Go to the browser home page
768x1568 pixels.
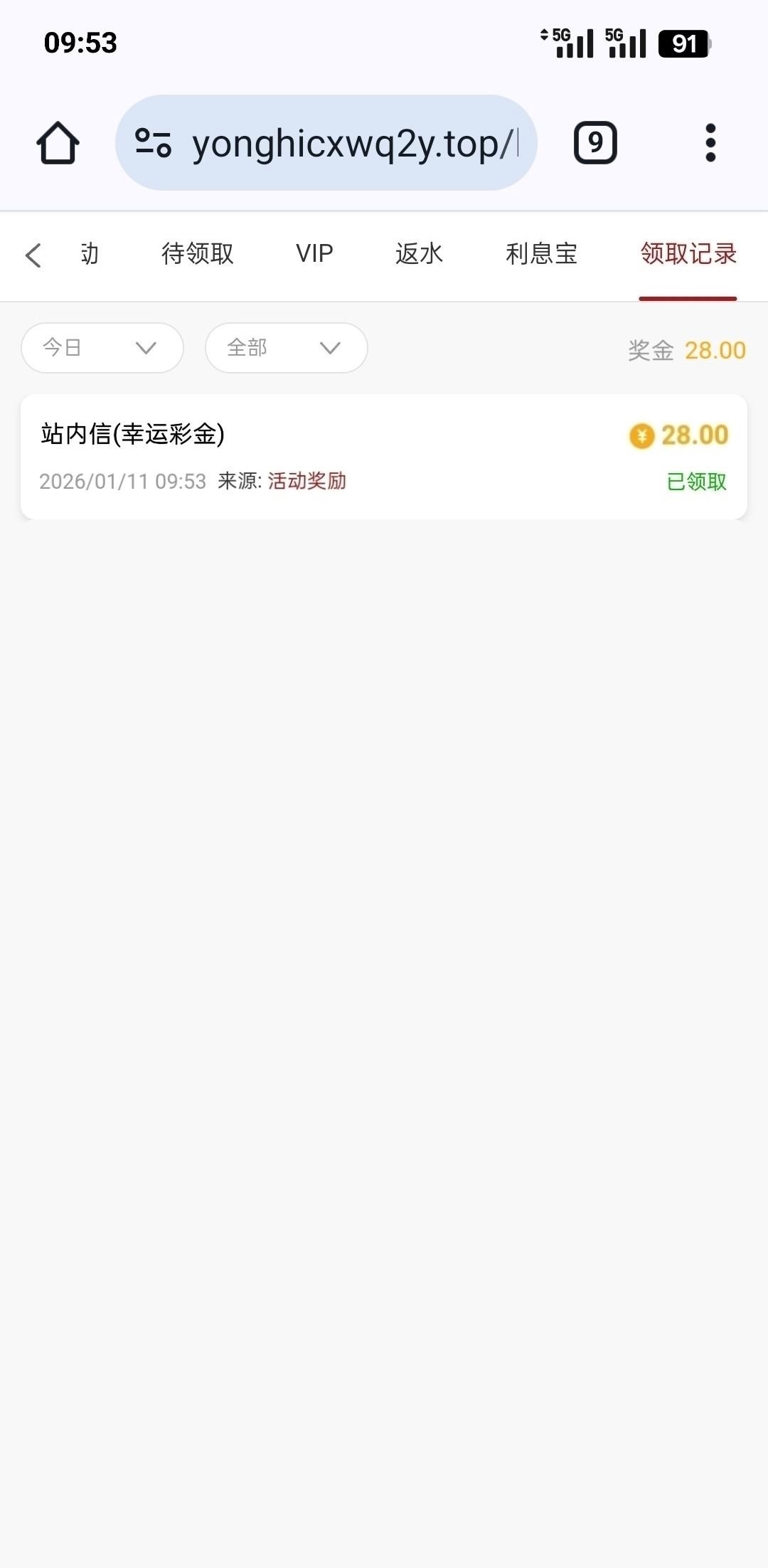pyautogui.click(x=58, y=143)
